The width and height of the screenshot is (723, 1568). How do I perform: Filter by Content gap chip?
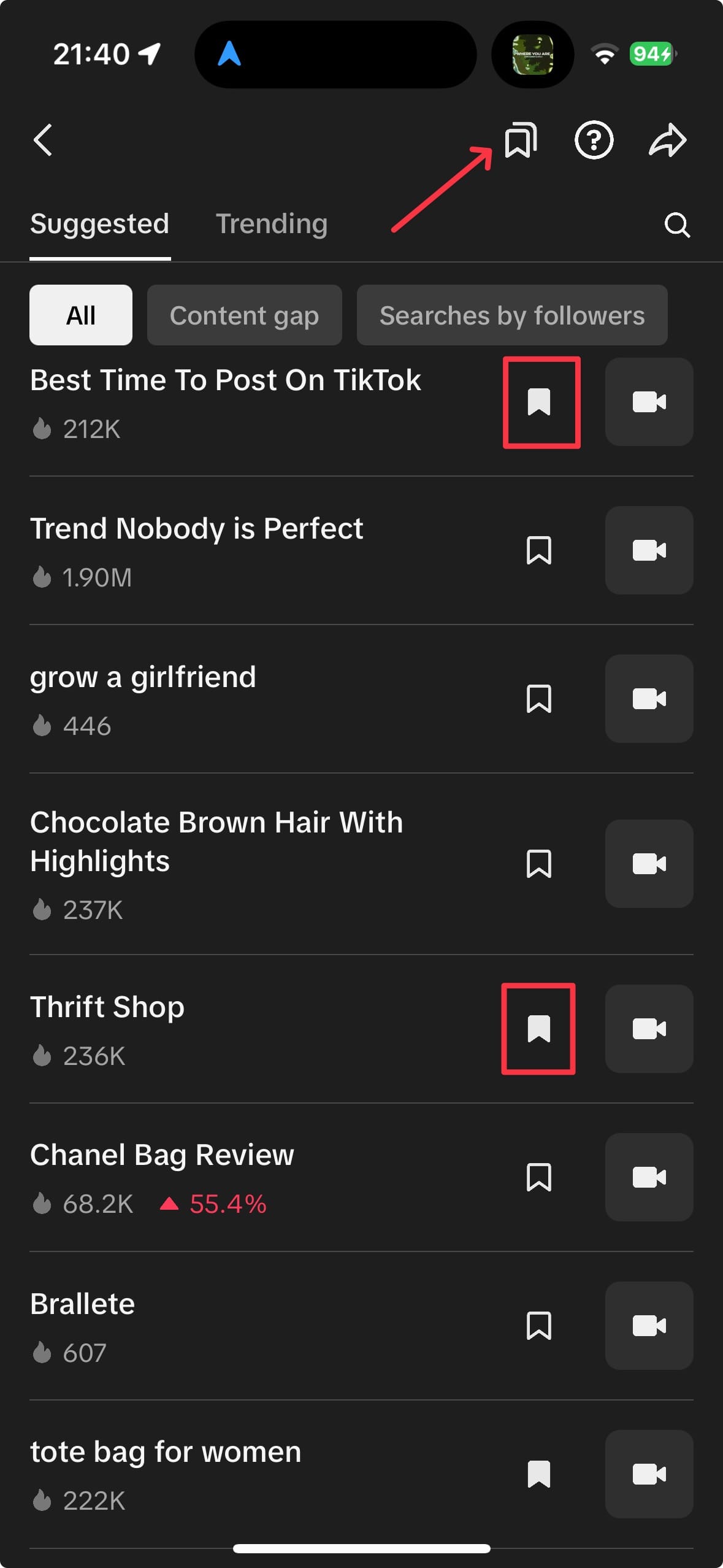[244, 315]
